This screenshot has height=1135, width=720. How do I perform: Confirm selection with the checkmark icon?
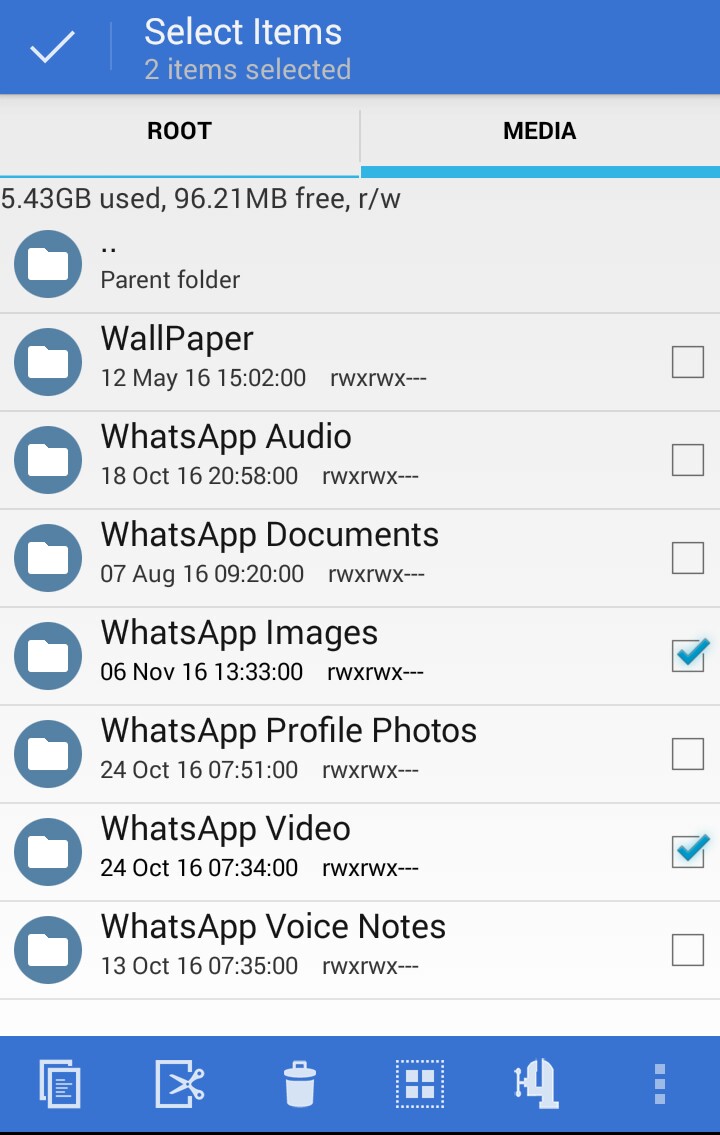(52, 48)
